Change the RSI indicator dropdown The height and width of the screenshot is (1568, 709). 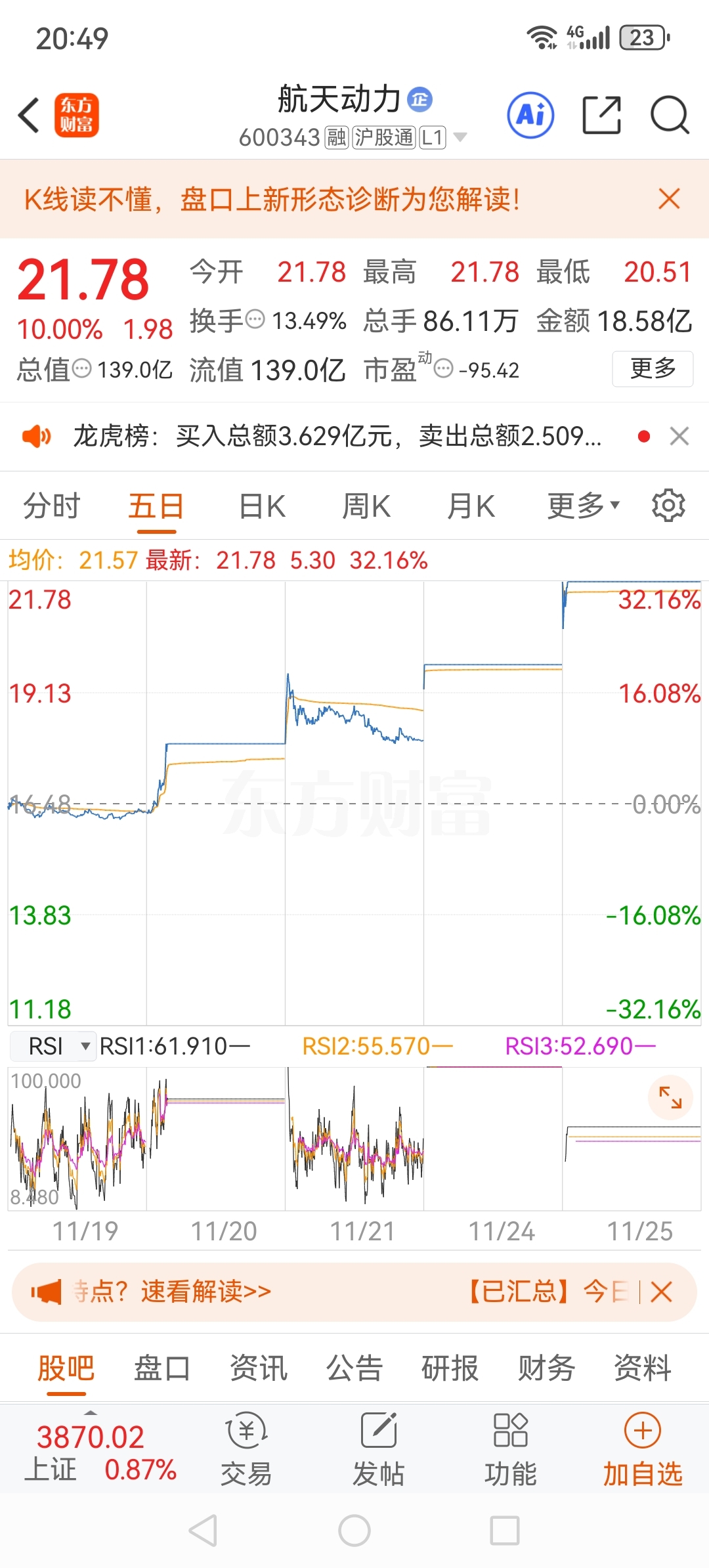tap(54, 1046)
